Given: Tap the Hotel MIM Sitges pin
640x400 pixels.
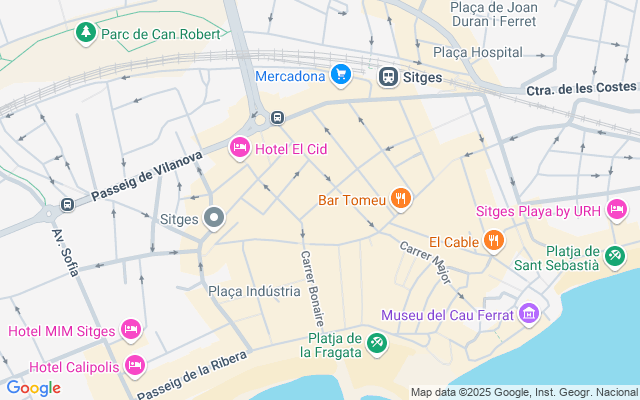Looking at the screenshot, I should click(130, 329).
